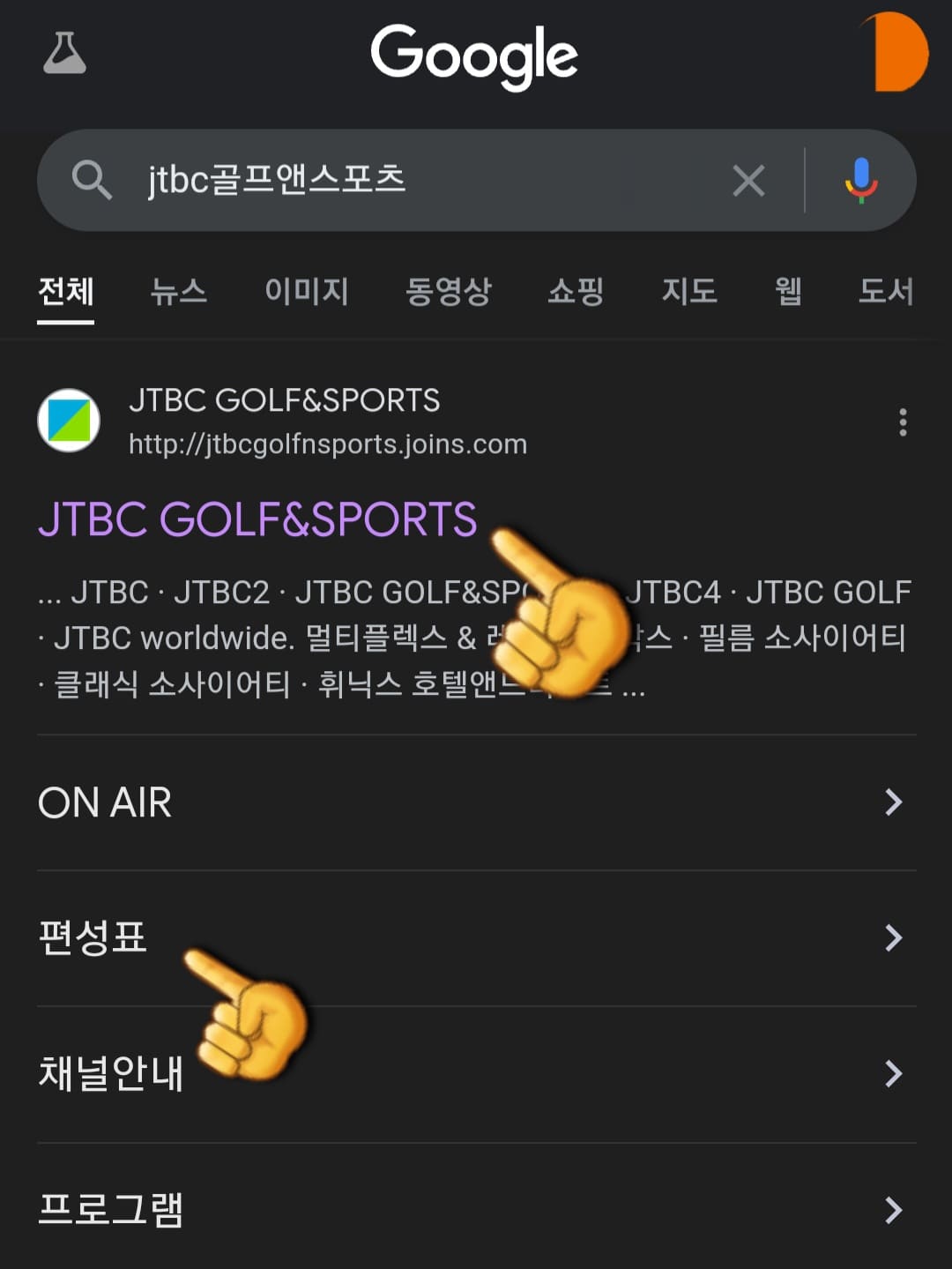
Task: Switch to the 동영상 results tab
Action: point(448,292)
